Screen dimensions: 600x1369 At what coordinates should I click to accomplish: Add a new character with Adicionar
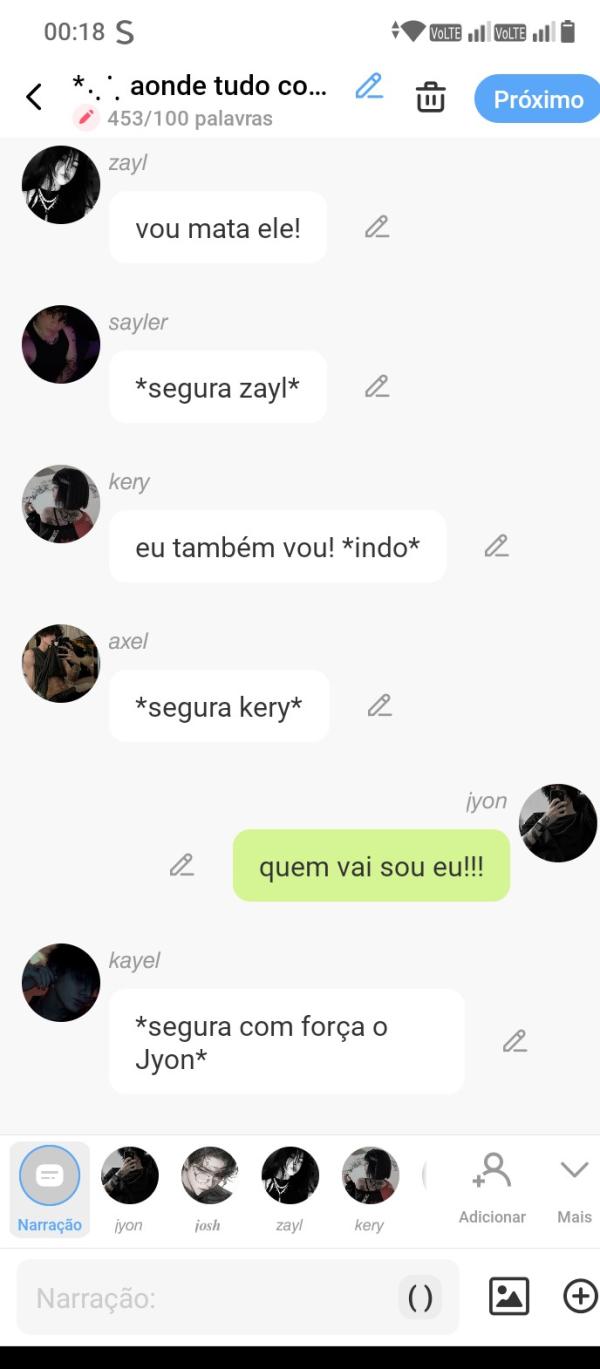click(x=492, y=1186)
